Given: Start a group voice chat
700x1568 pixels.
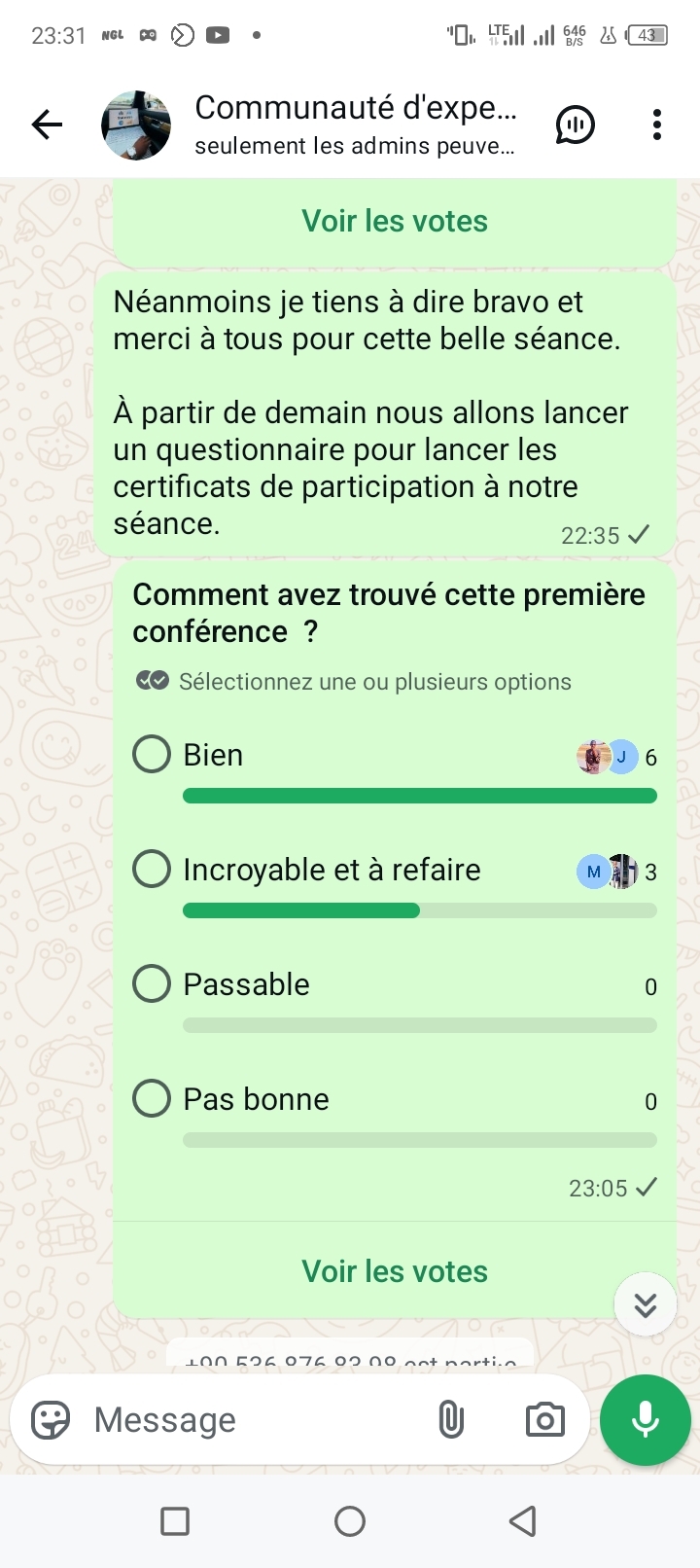Looking at the screenshot, I should pyautogui.click(x=576, y=125).
